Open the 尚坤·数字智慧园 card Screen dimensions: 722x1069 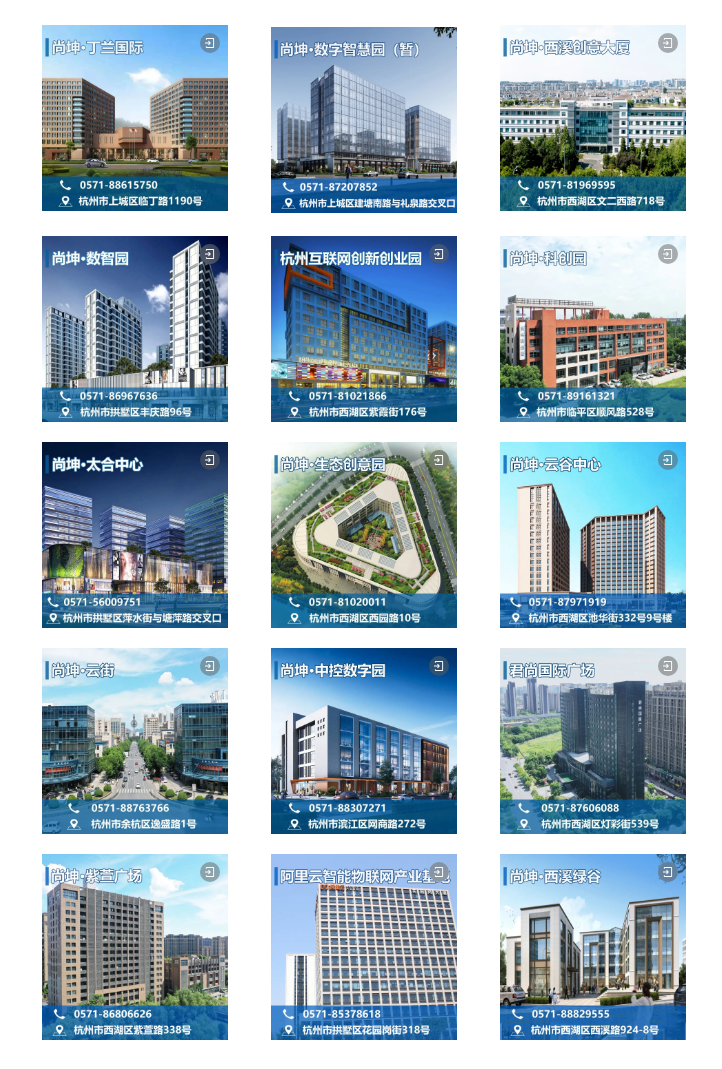pyautogui.click(x=363, y=118)
